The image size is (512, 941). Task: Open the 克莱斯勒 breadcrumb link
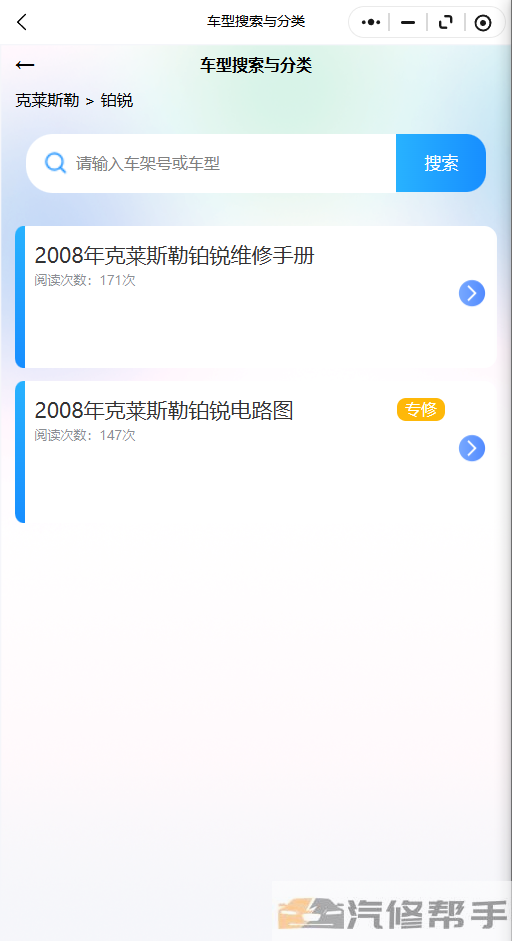click(47, 100)
